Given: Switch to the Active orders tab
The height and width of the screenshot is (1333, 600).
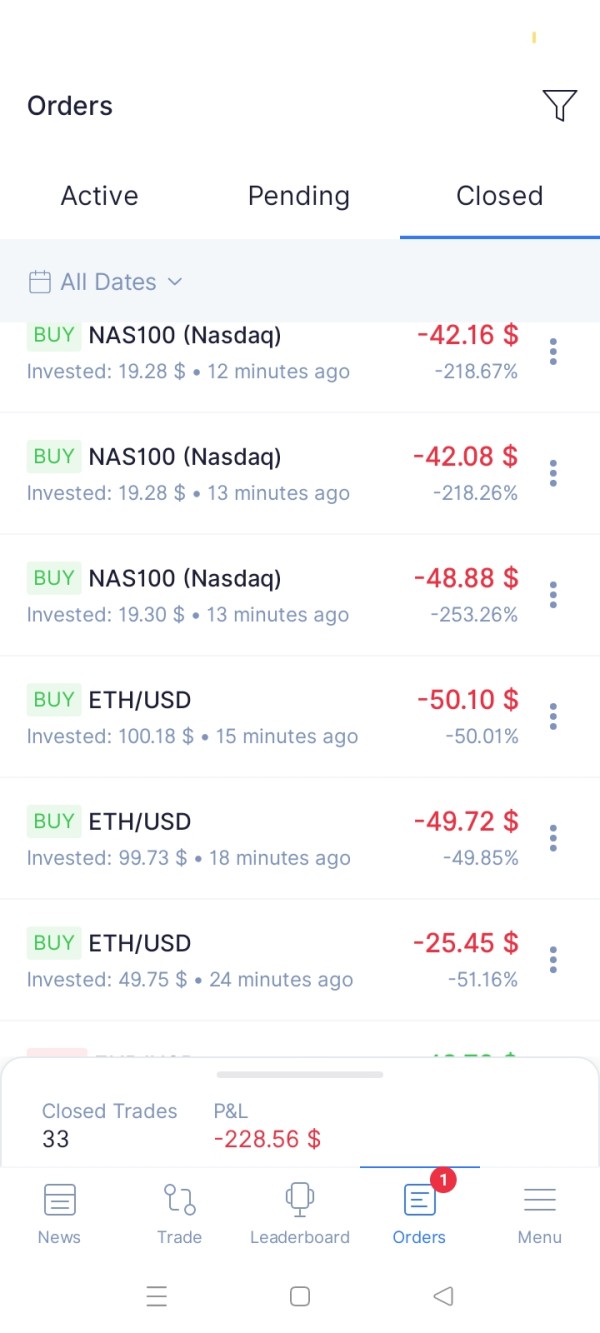Looking at the screenshot, I should coord(99,196).
